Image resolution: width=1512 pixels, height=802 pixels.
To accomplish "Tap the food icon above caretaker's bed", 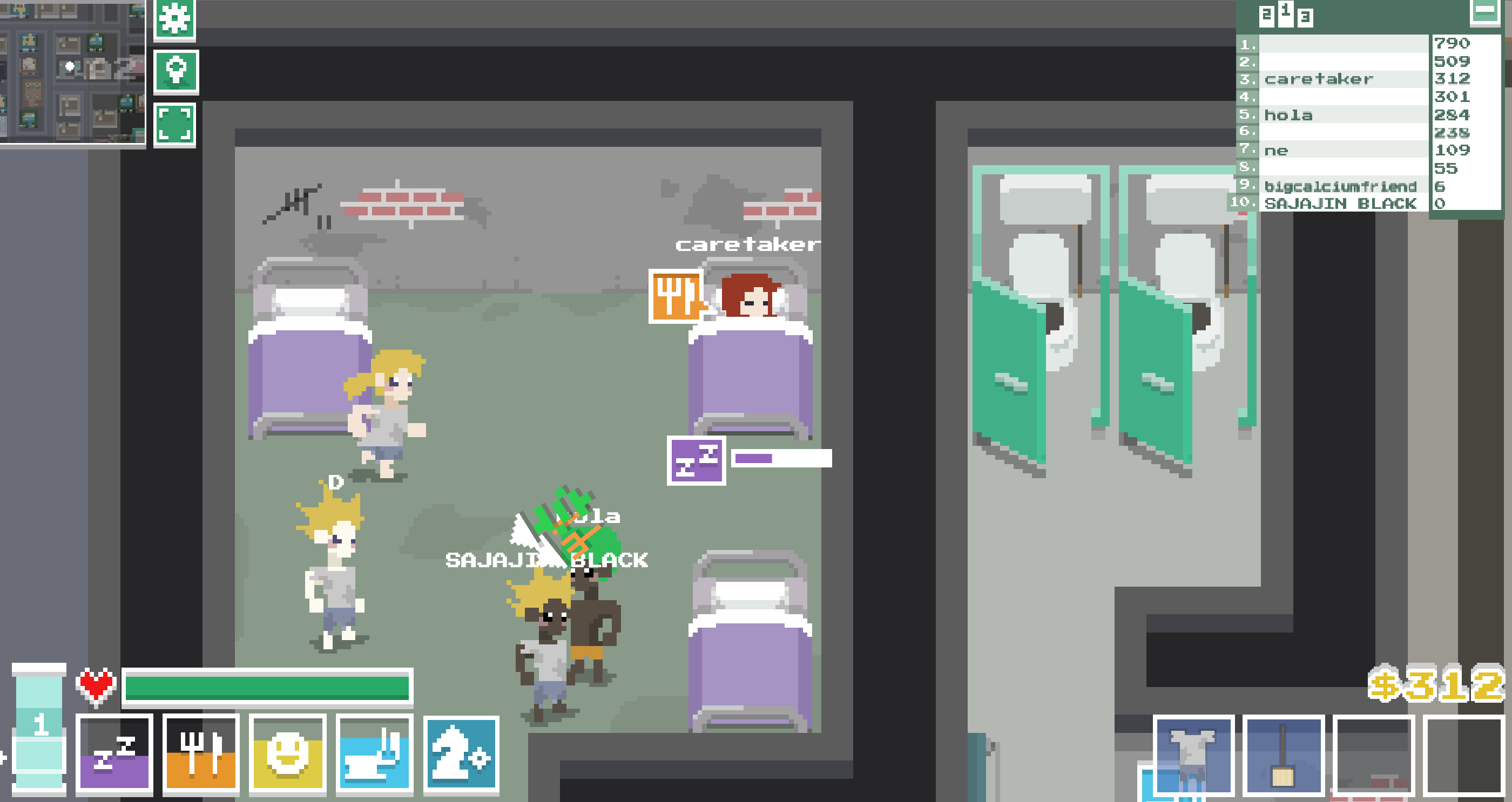I will click(676, 296).
